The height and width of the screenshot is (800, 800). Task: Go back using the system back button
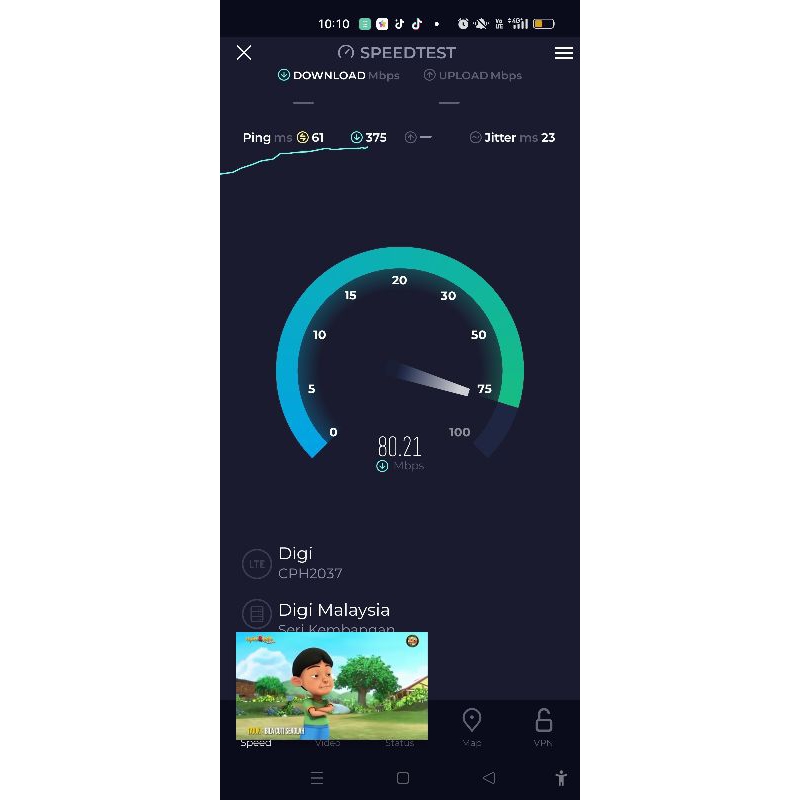coord(489,778)
